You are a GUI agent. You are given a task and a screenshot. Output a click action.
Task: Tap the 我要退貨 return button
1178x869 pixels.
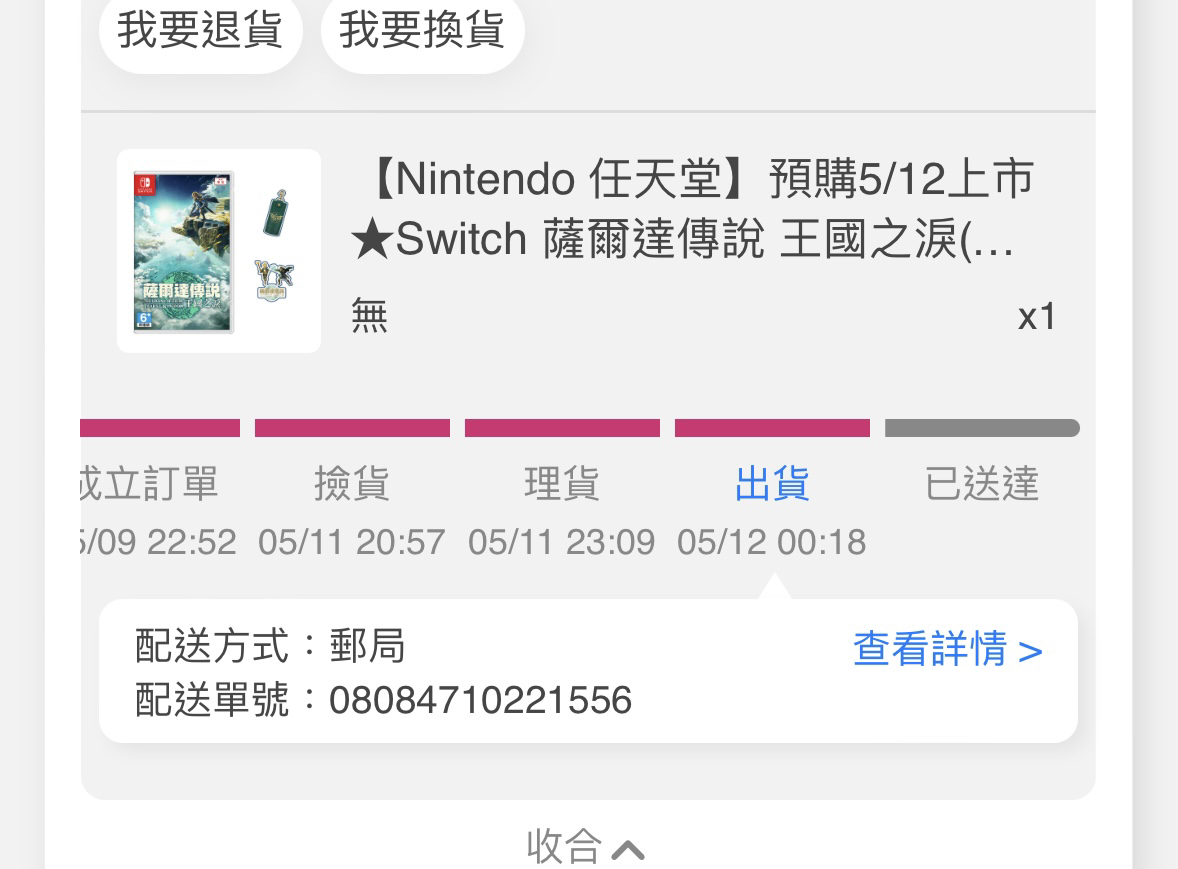[200, 30]
